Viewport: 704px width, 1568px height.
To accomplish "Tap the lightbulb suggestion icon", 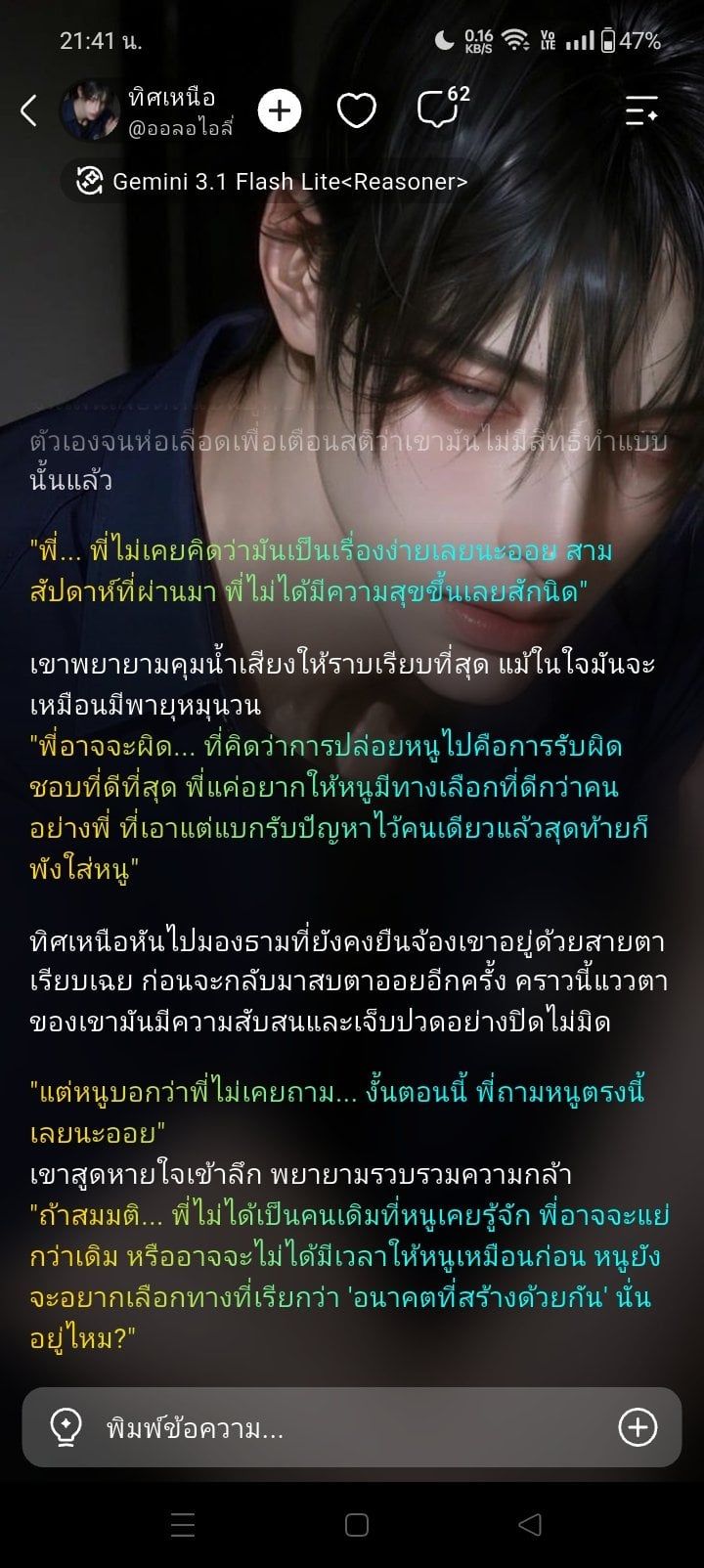I will click(x=66, y=1427).
